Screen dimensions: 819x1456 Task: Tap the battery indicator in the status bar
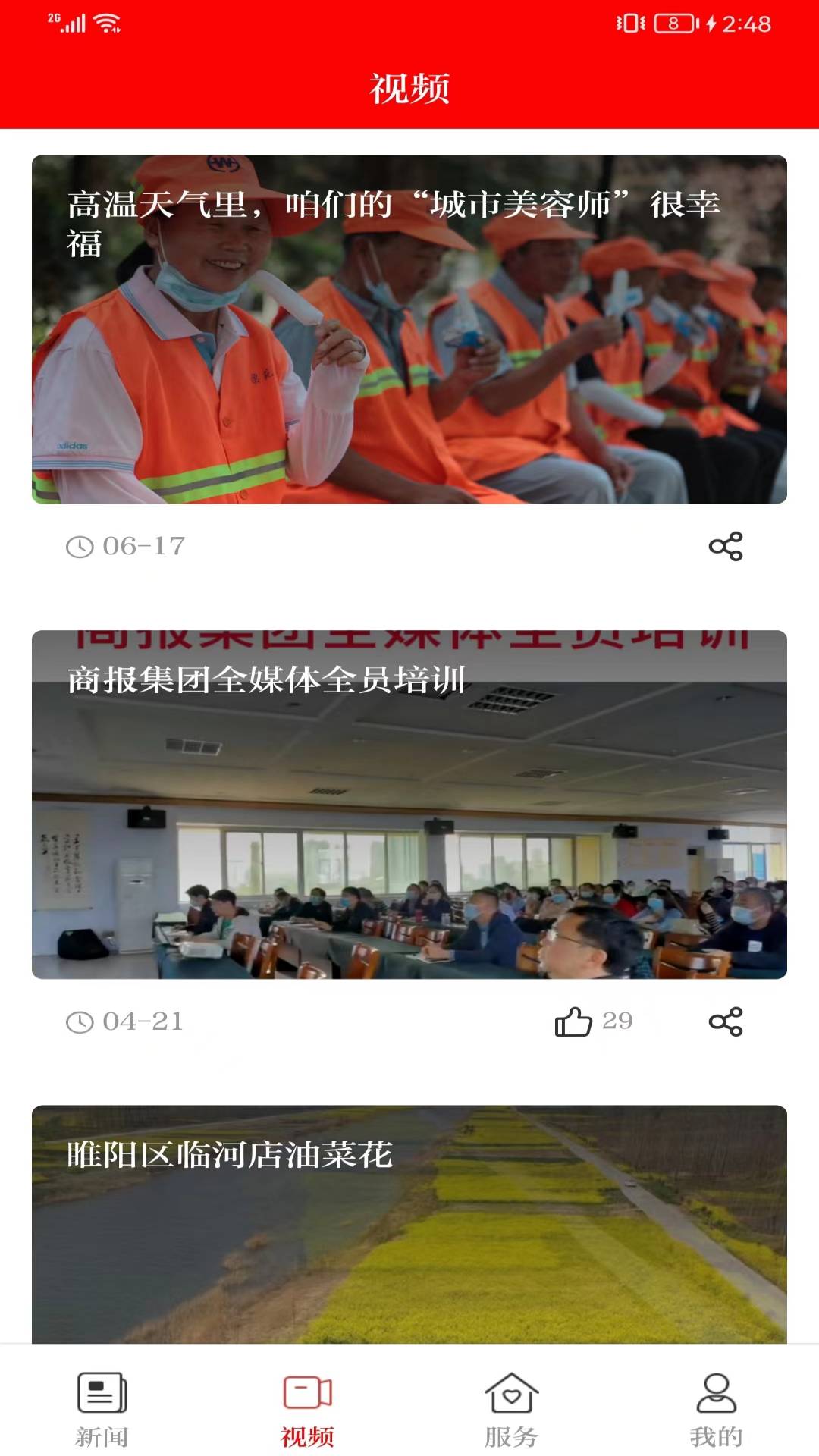click(x=673, y=23)
